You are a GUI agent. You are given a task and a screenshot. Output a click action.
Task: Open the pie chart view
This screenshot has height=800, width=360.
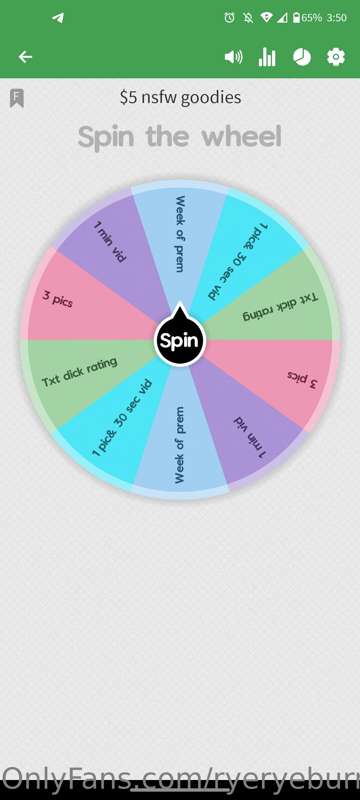coord(302,57)
